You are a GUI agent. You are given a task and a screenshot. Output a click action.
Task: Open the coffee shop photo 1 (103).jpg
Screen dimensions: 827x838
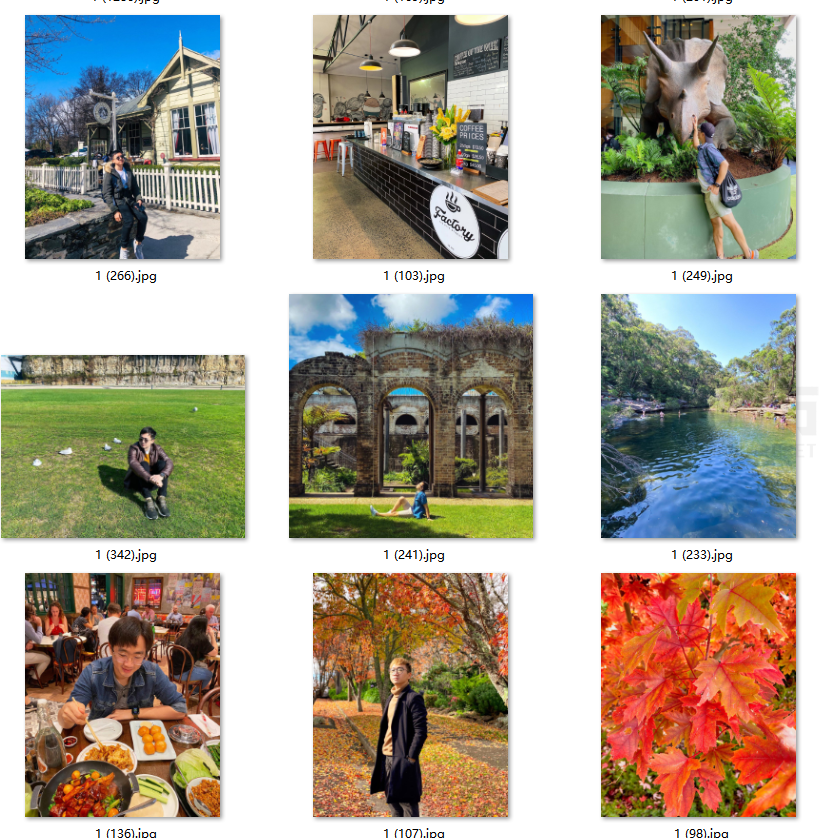coord(410,138)
